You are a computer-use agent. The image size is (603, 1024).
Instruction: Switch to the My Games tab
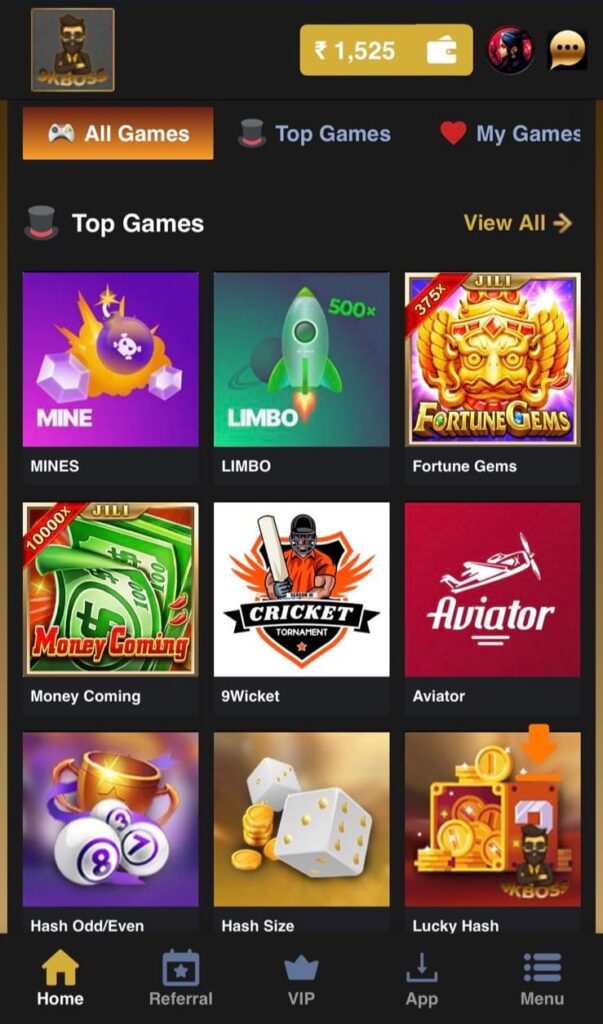click(511, 134)
